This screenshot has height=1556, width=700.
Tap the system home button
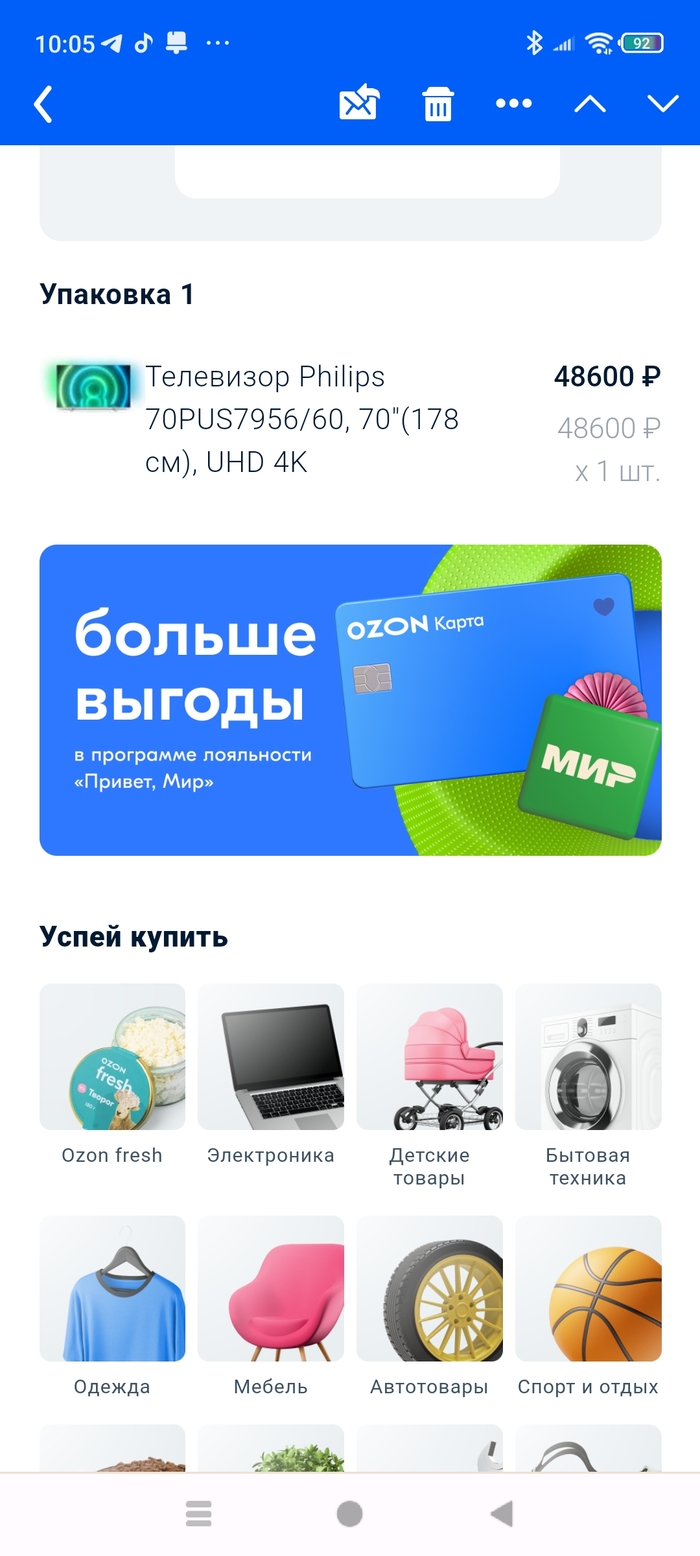pyautogui.click(x=349, y=1514)
